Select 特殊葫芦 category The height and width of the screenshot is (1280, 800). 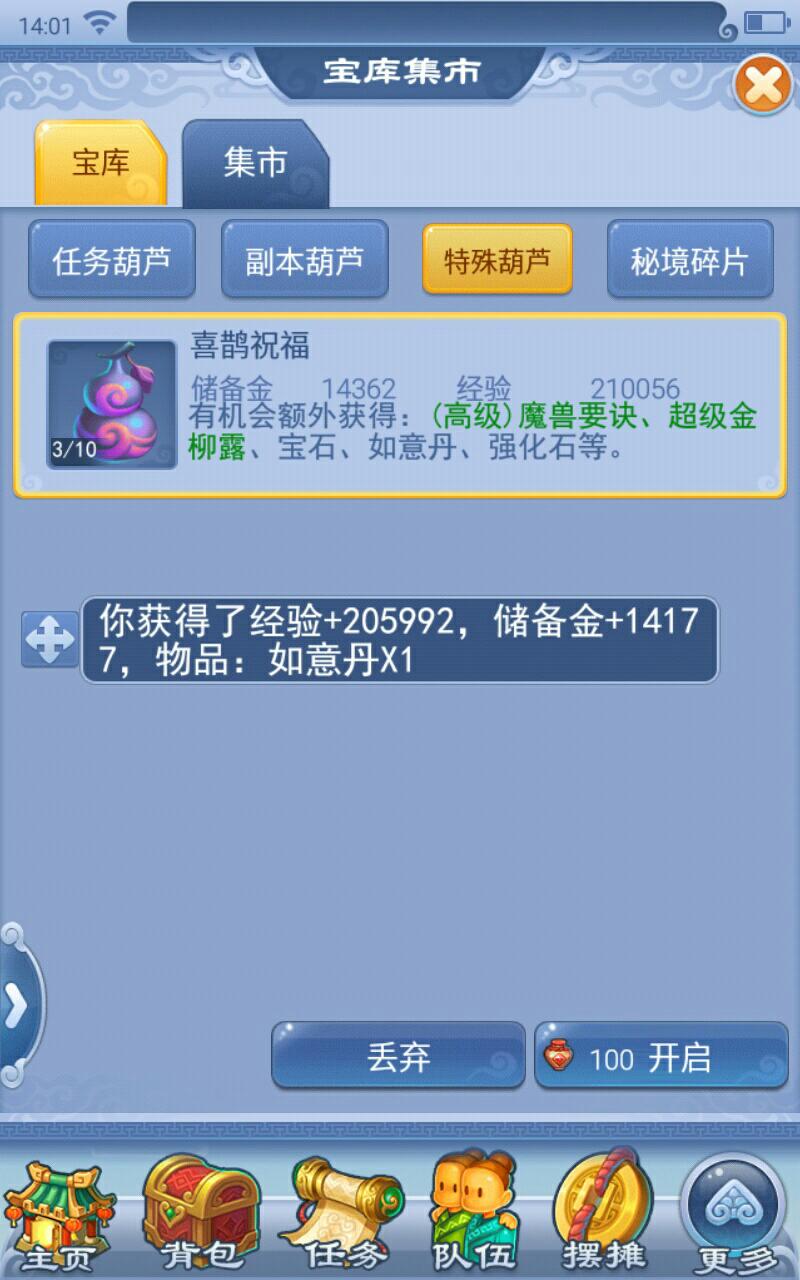pos(497,261)
